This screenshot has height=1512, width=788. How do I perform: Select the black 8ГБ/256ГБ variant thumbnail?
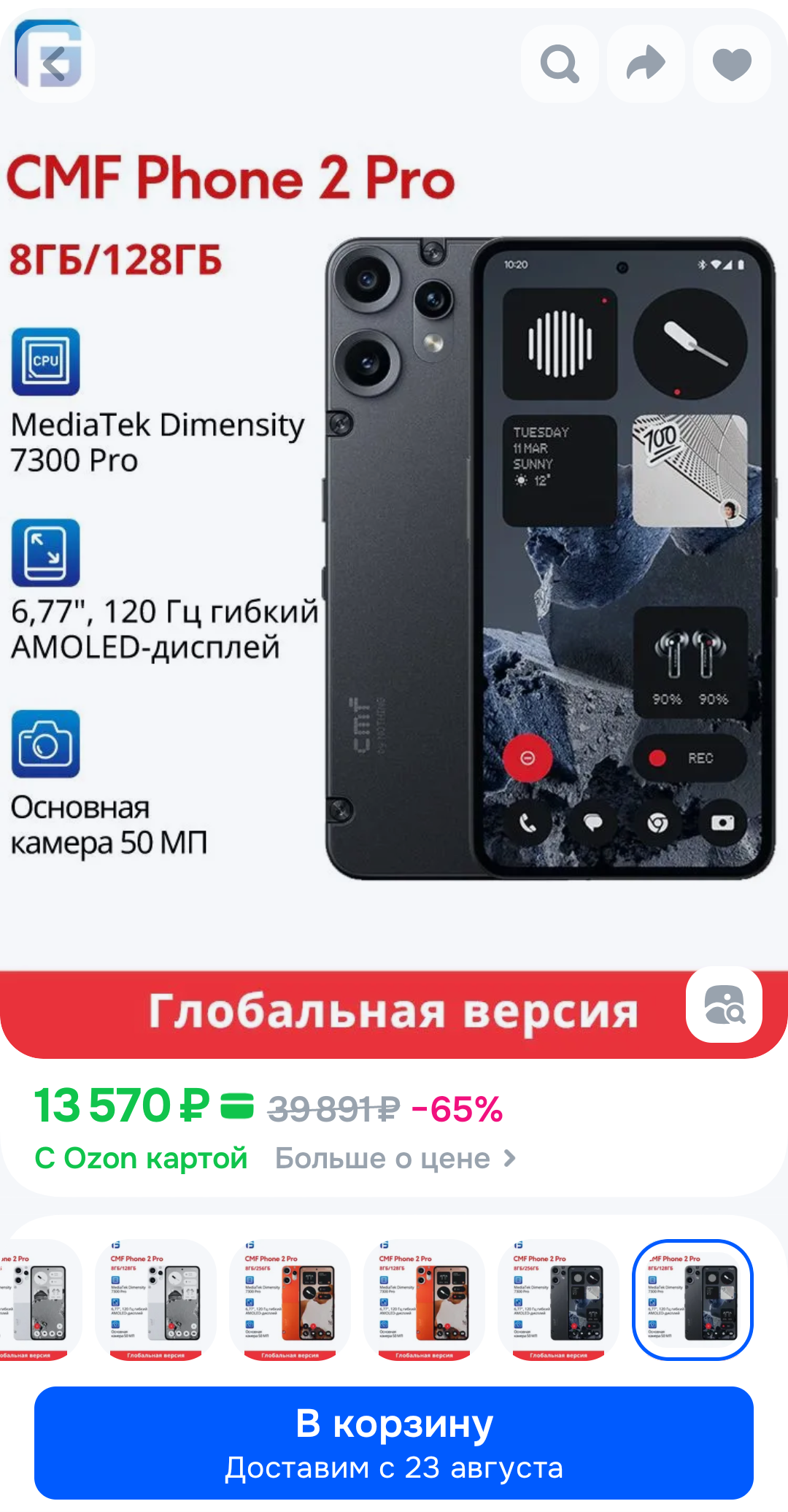pyautogui.click(x=558, y=1300)
